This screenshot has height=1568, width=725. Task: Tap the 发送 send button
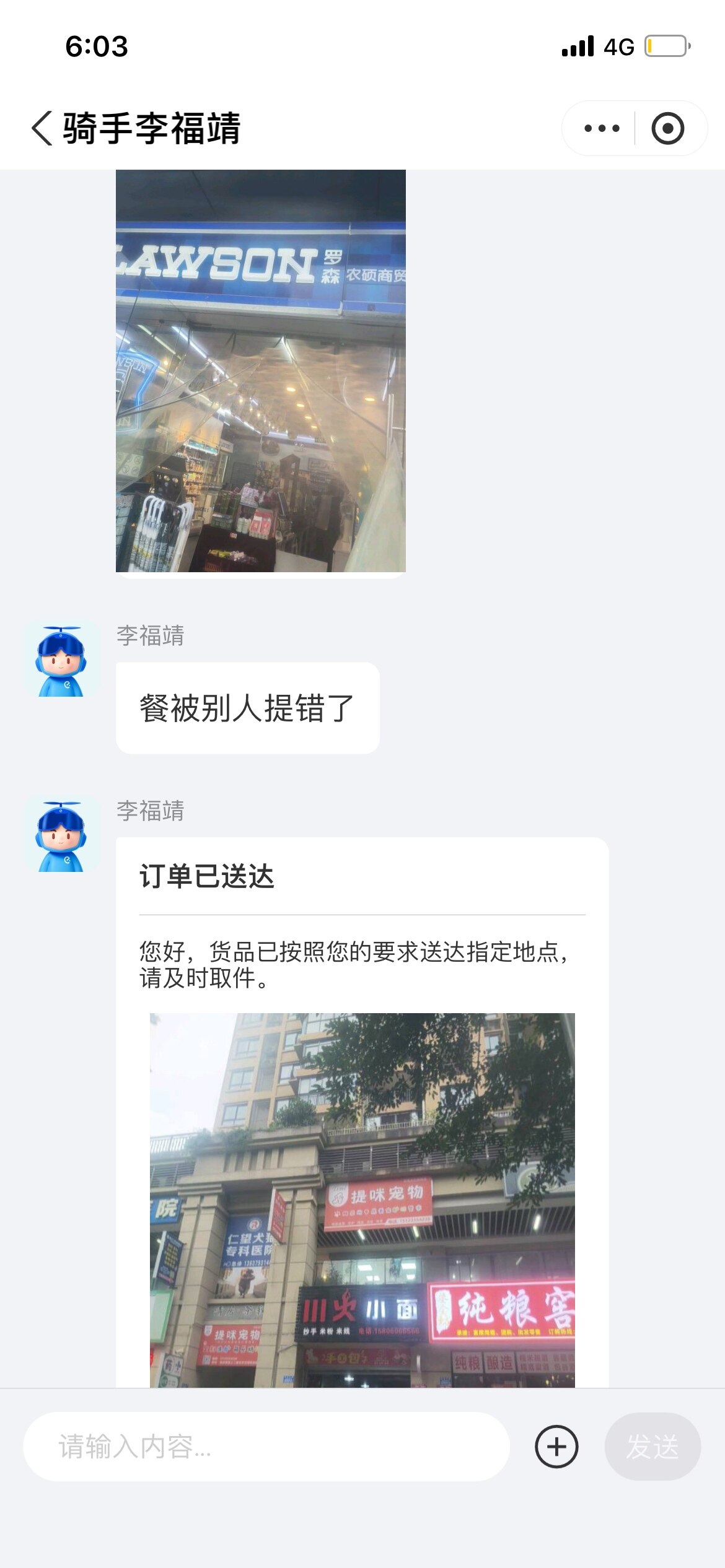(x=652, y=1447)
